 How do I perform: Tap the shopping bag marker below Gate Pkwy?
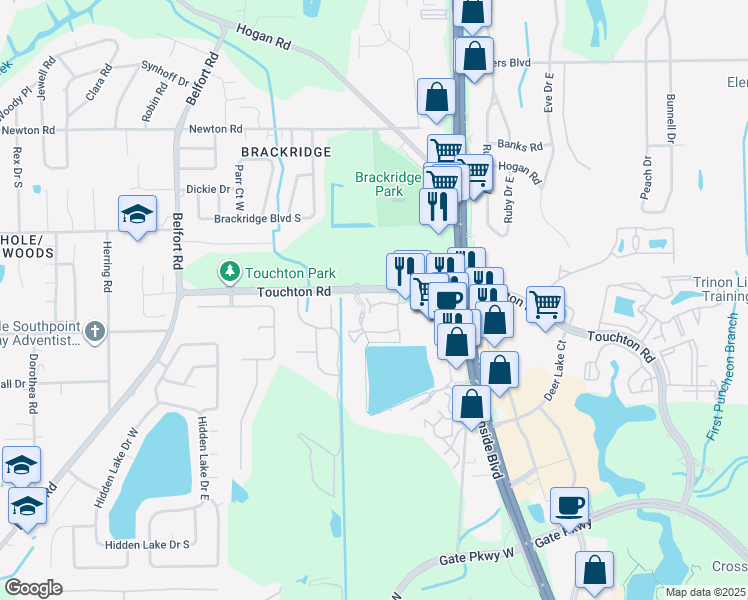pyautogui.click(x=594, y=570)
